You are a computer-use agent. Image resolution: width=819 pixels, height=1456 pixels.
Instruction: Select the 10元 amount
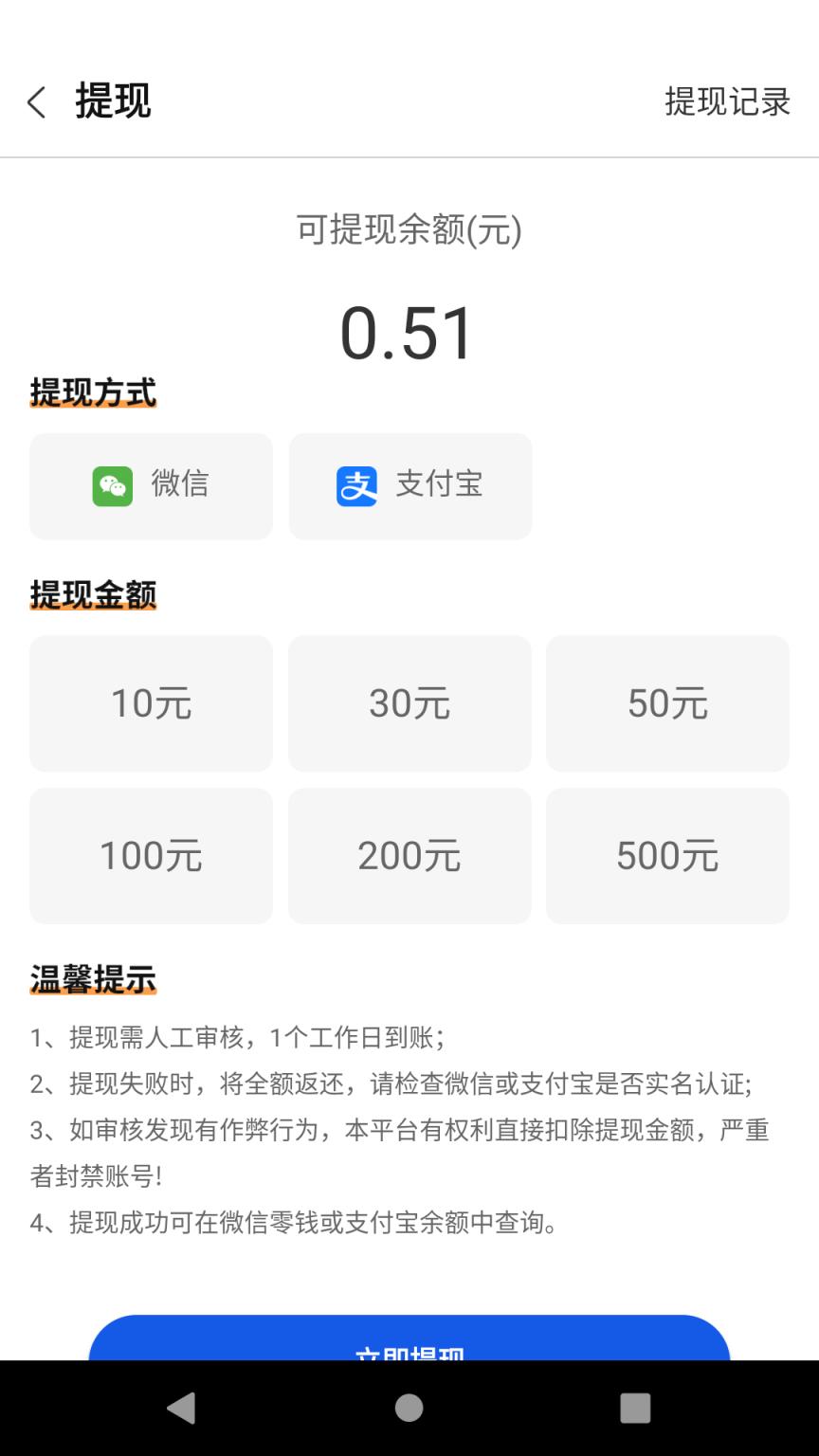(x=151, y=703)
